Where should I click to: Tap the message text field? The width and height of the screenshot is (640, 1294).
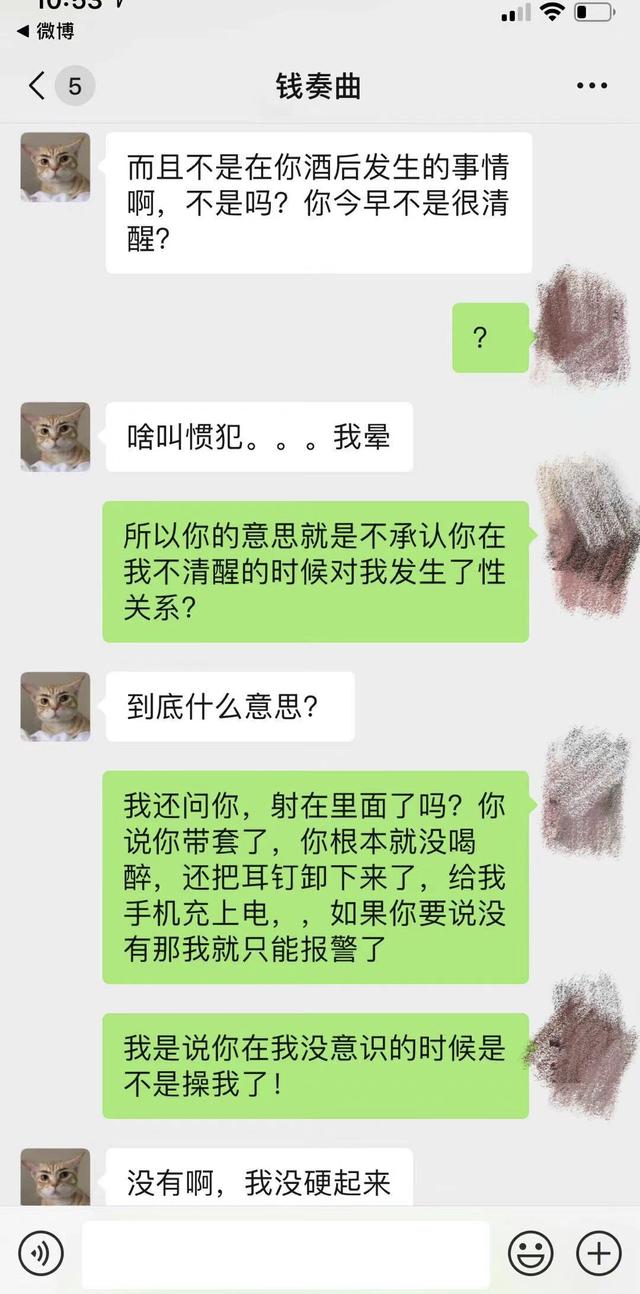tap(286, 1252)
